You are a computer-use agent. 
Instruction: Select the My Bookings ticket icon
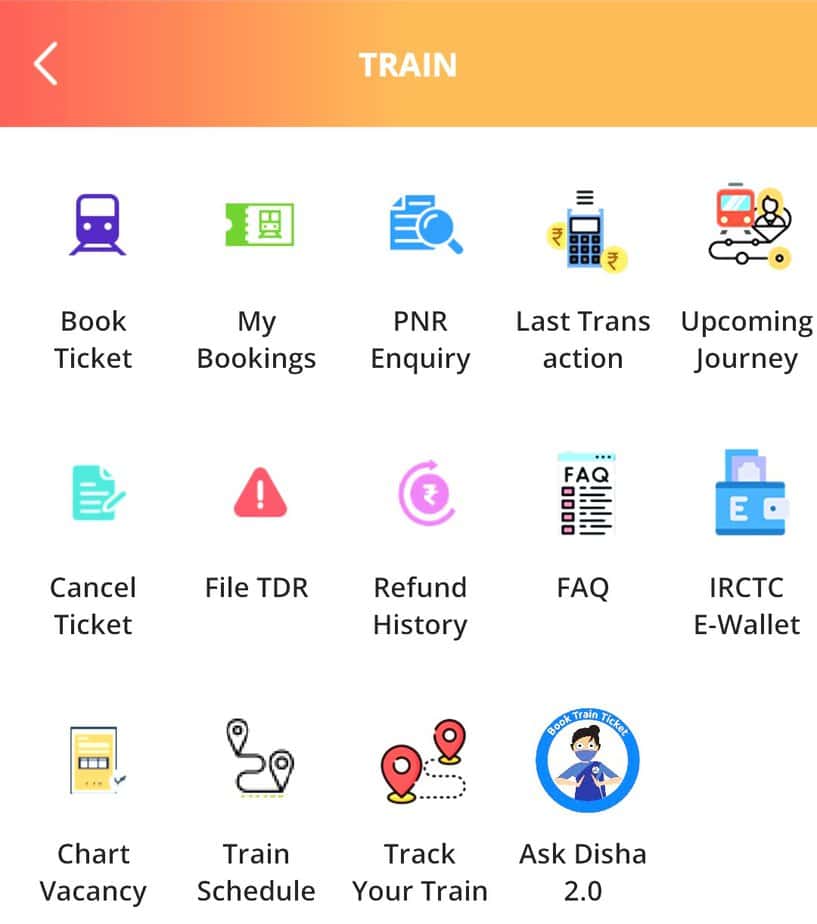257,222
